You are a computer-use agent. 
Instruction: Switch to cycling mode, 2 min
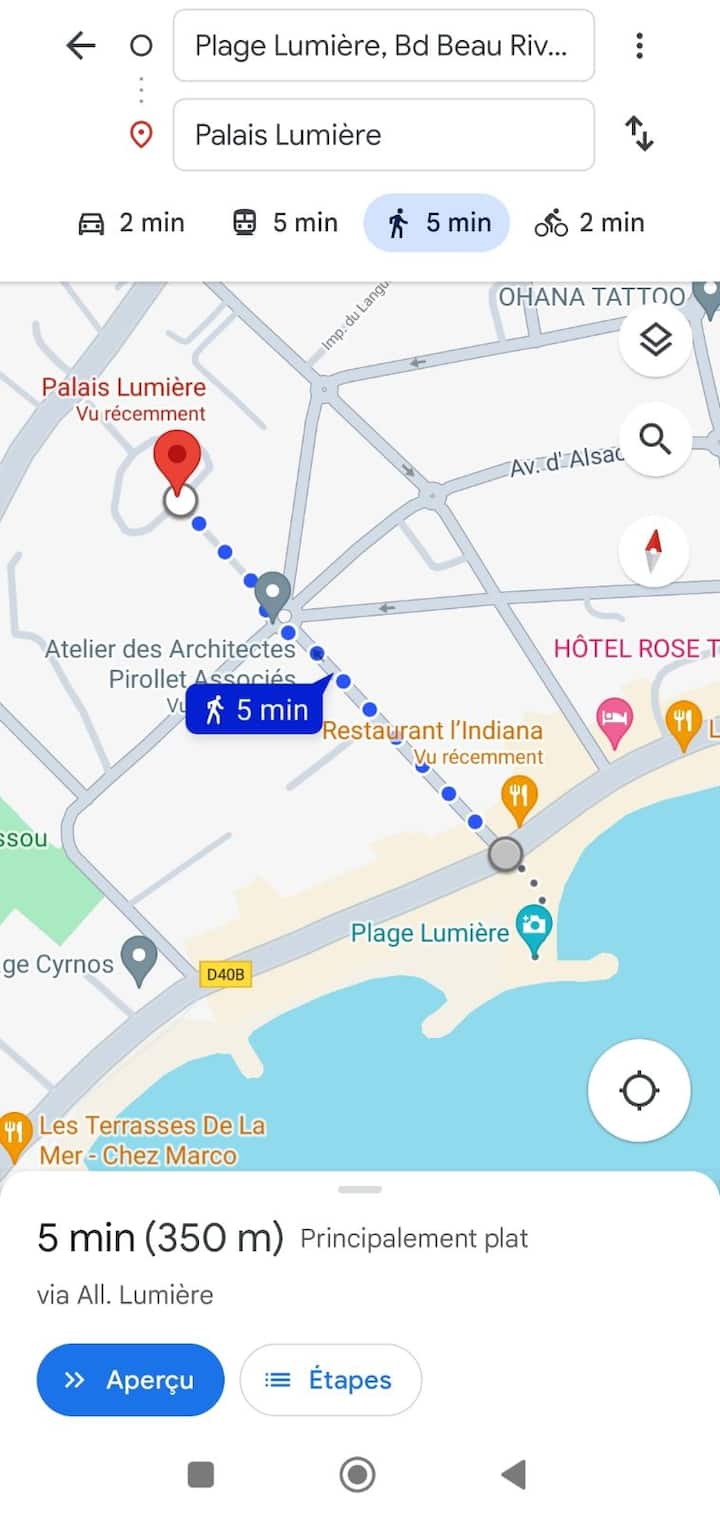point(589,223)
